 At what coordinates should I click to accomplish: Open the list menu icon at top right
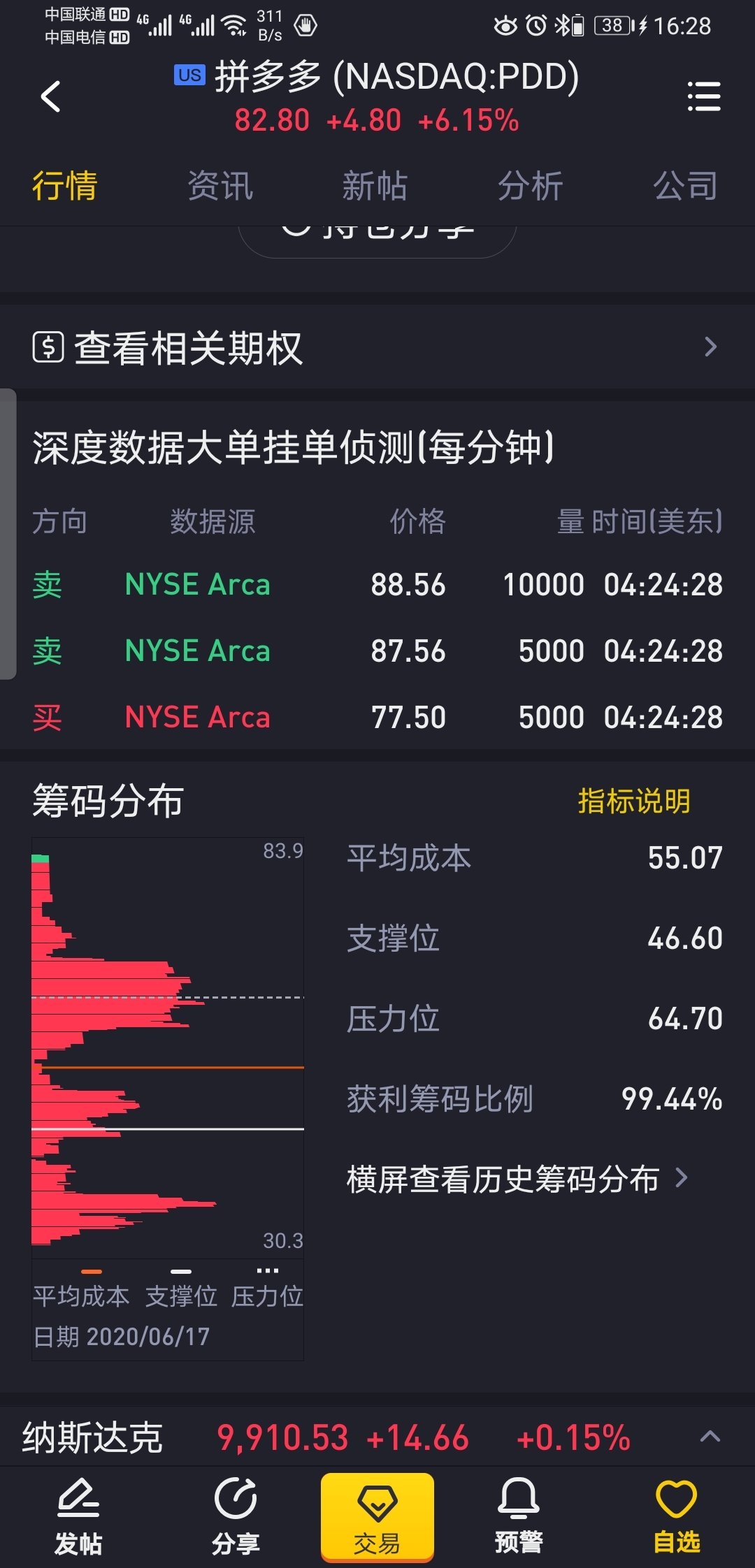point(704,96)
